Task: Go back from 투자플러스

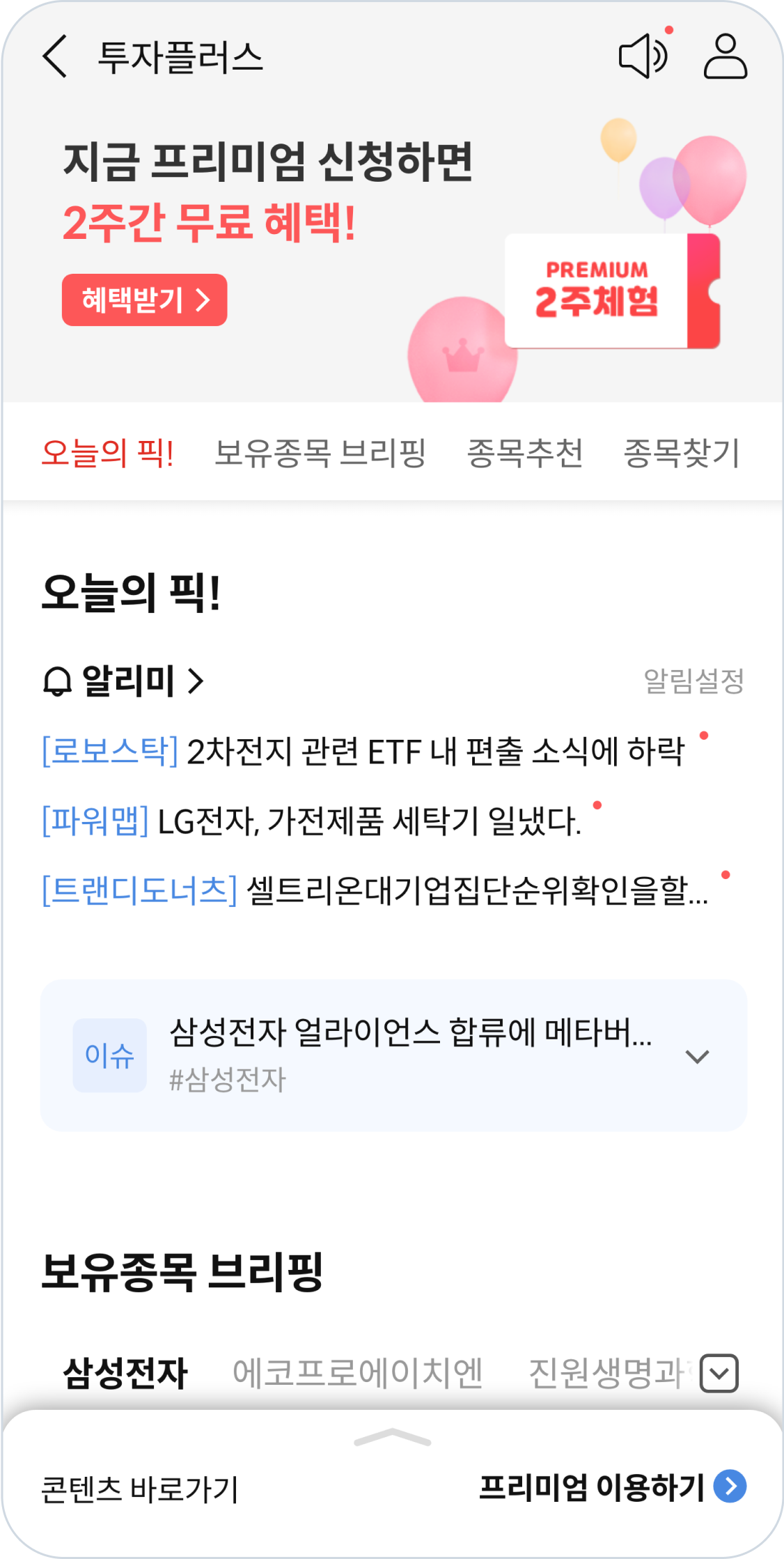Action: click(54, 56)
